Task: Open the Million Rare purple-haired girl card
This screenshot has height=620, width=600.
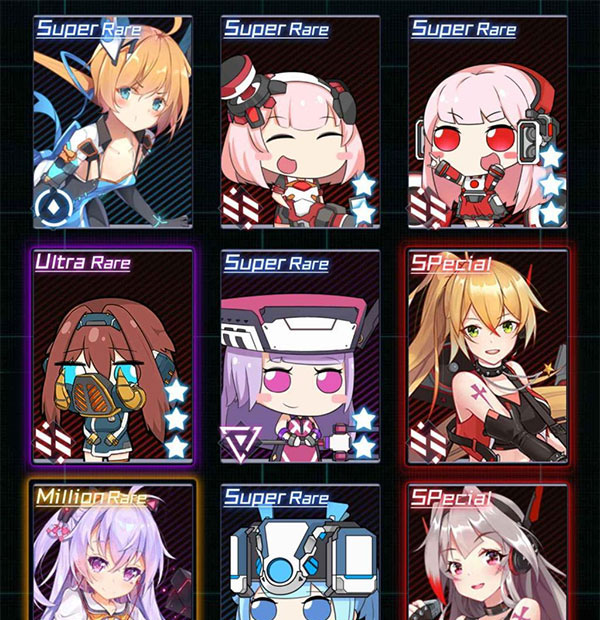Action: coord(111,555)
